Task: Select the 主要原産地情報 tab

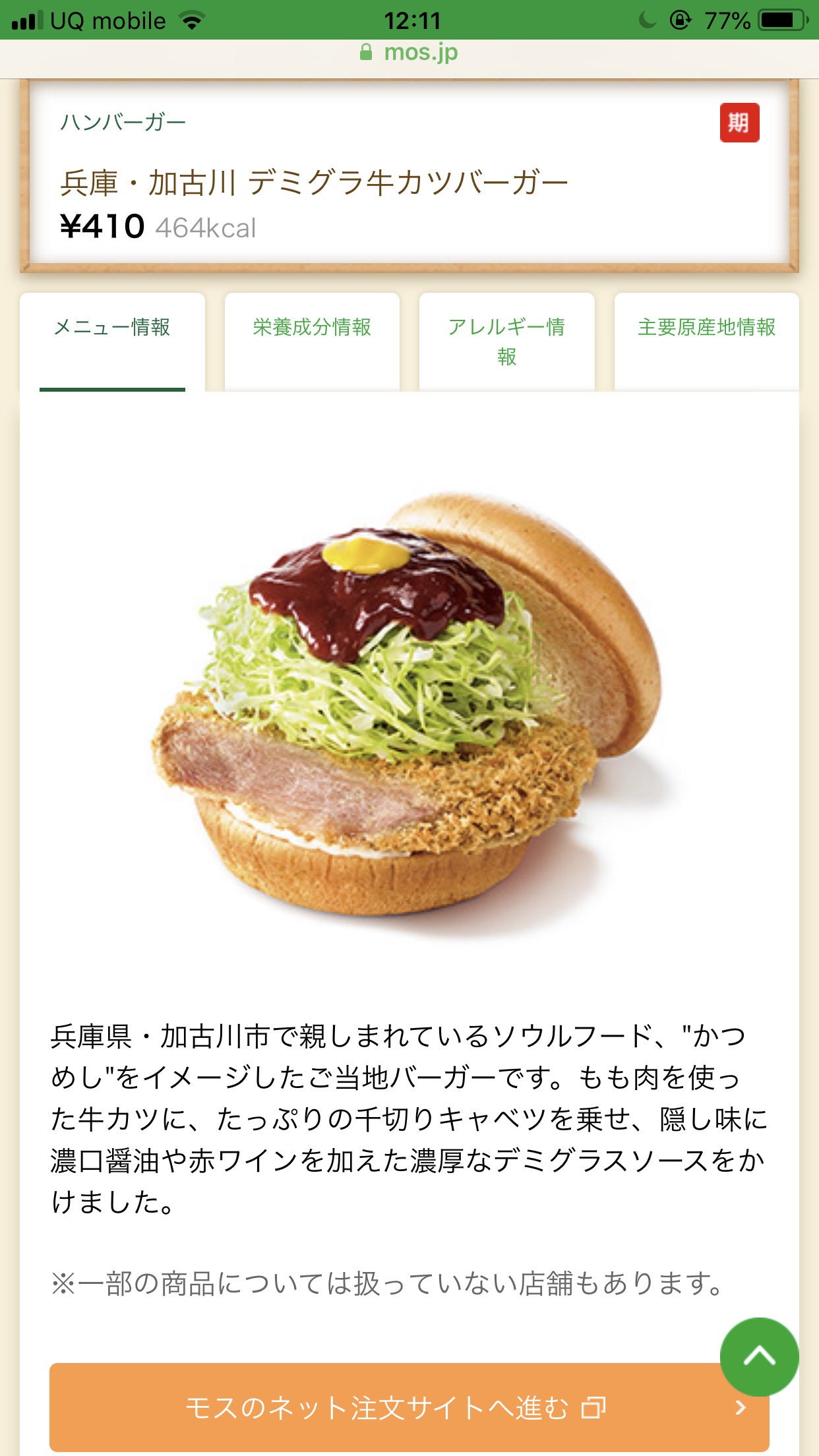Action: tap(706, 328)
